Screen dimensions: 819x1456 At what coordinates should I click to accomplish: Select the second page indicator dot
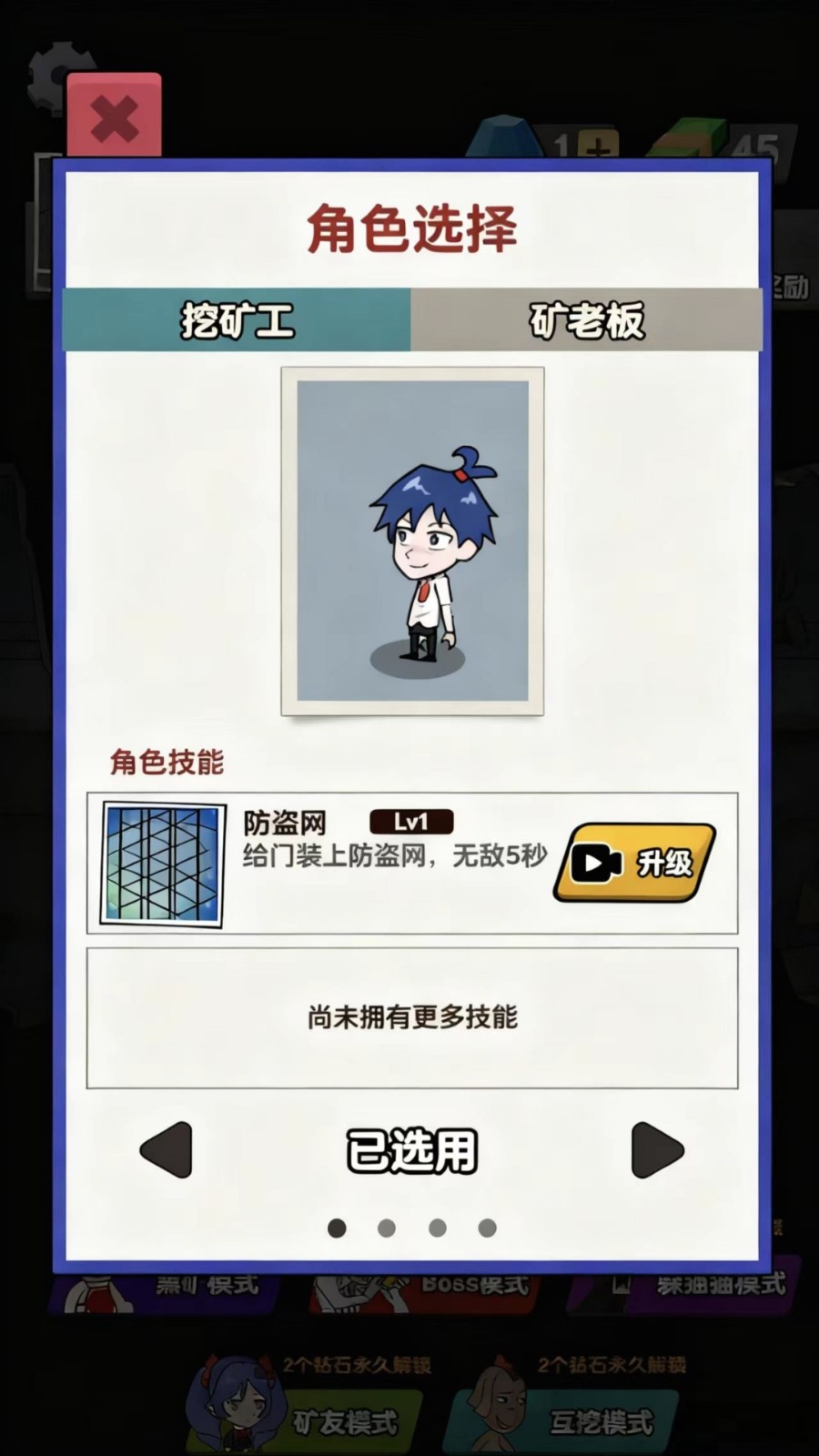click(x=386, y=1226)
